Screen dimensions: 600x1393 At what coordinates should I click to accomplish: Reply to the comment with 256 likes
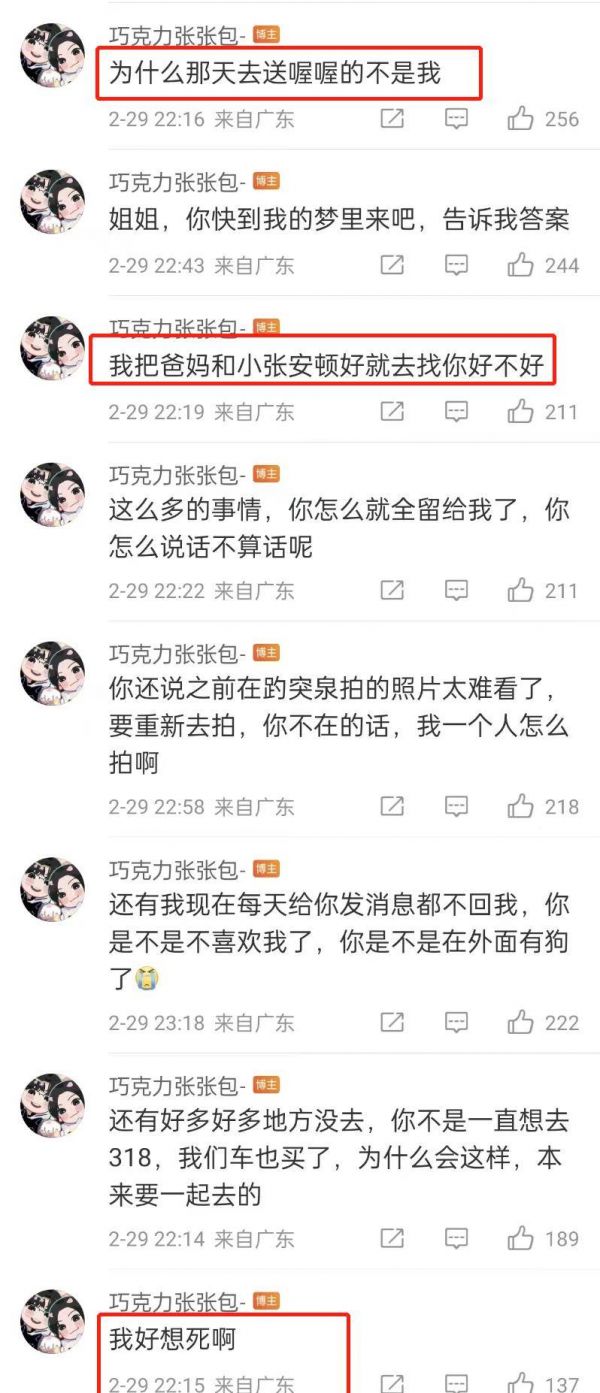tap(456, 119)
